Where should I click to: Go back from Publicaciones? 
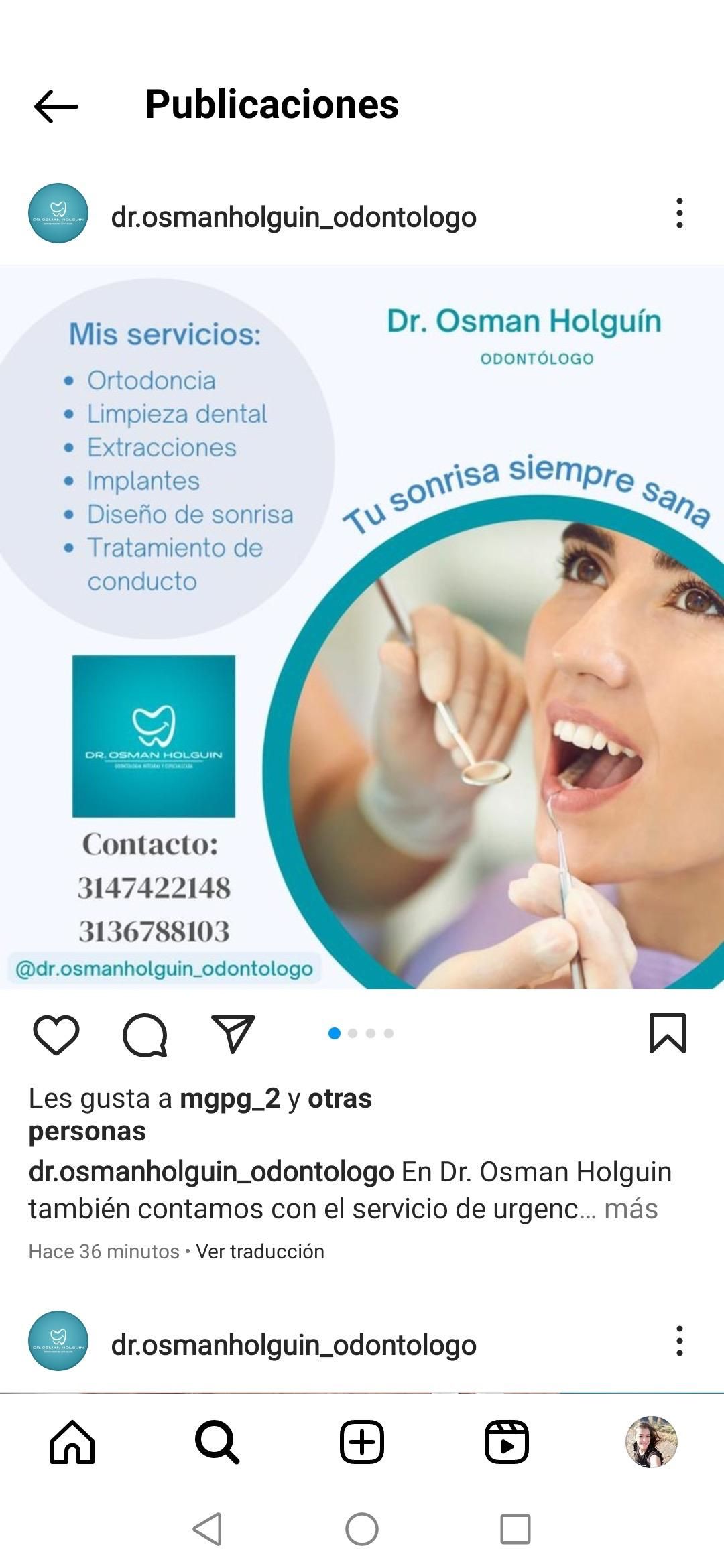tap(56, 106)
